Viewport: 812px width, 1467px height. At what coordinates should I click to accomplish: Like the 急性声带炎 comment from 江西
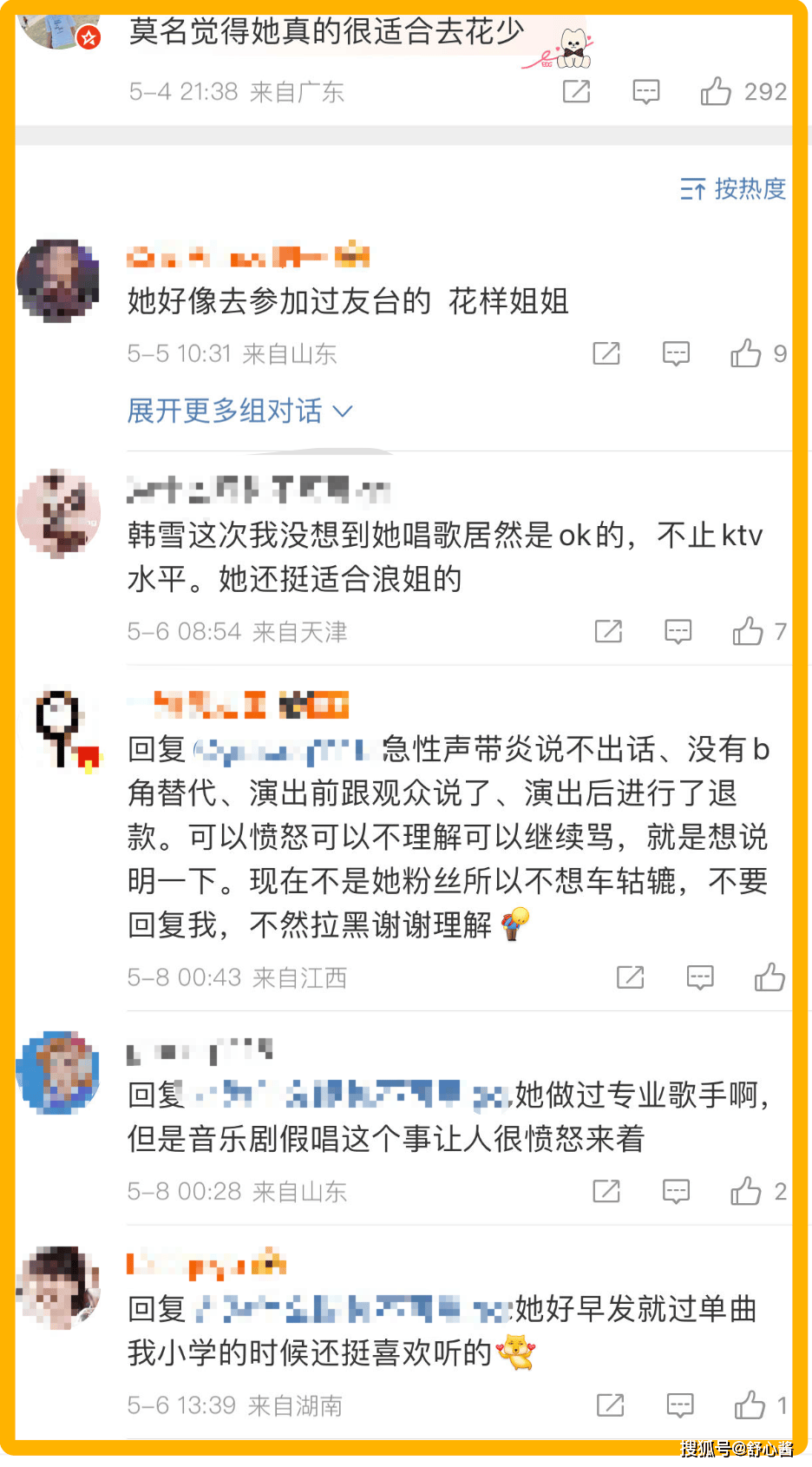769,977
